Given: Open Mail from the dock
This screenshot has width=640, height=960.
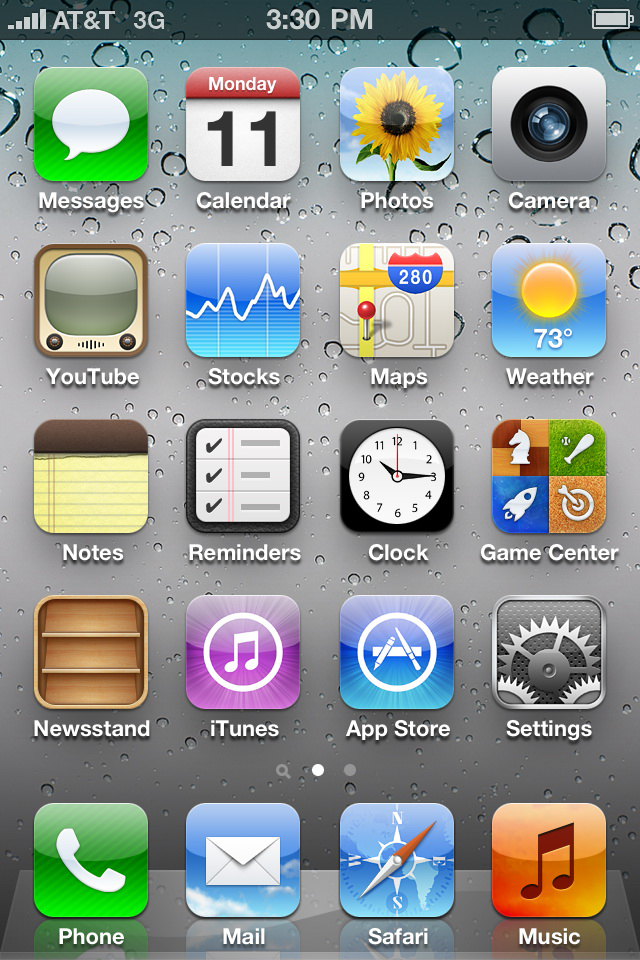Looking at the screenshot, I should (x=243, y=860).
